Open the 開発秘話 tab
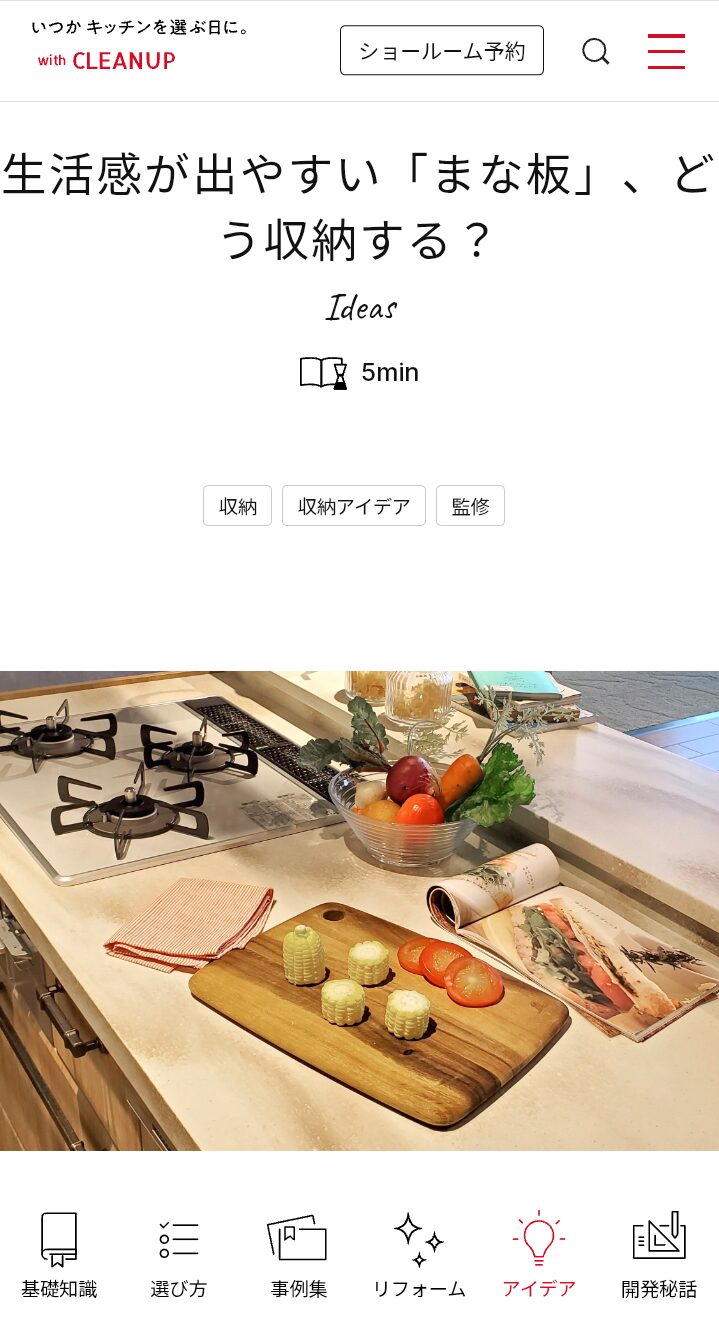 pyautogui.click(x=659, y=1255)
